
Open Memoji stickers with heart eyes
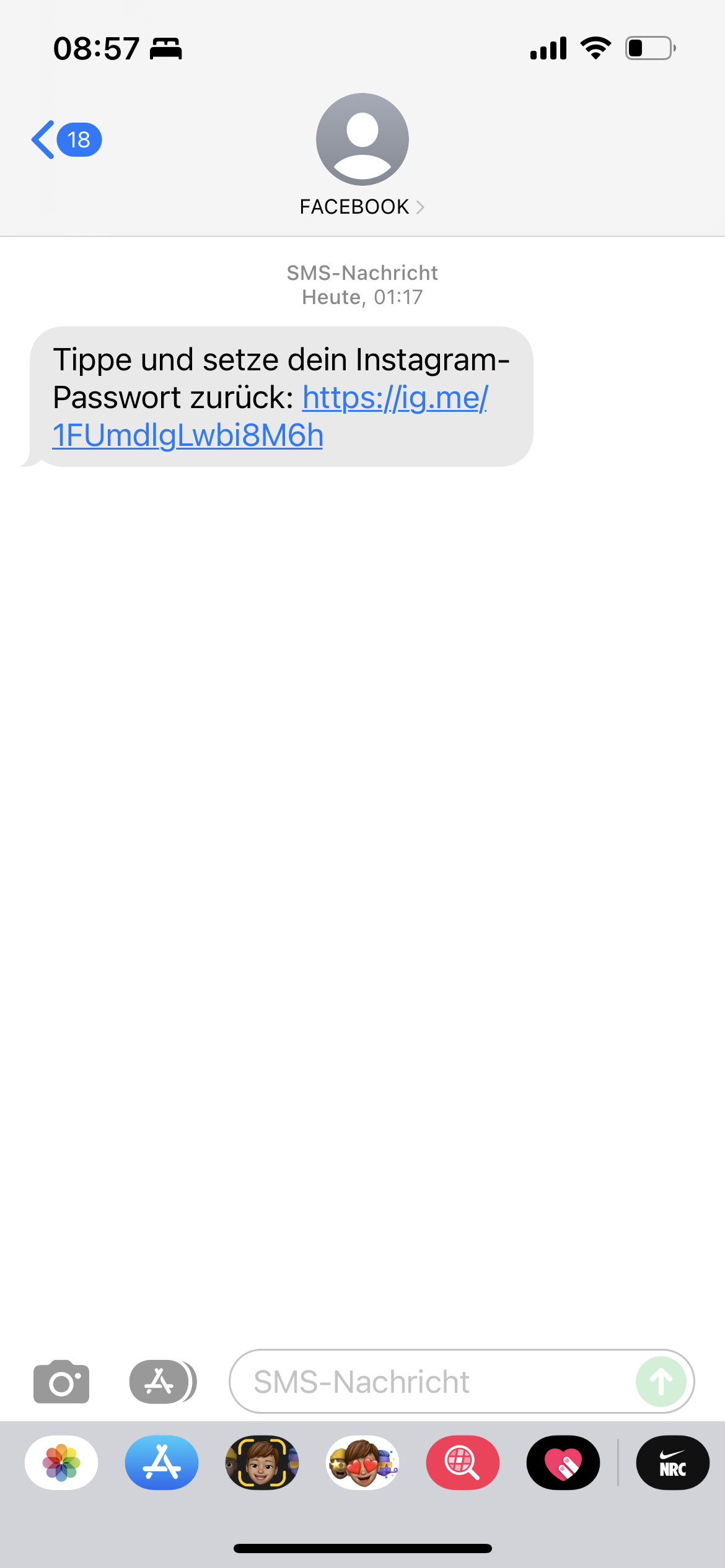pyautogui.click(x=362, y=1462)
